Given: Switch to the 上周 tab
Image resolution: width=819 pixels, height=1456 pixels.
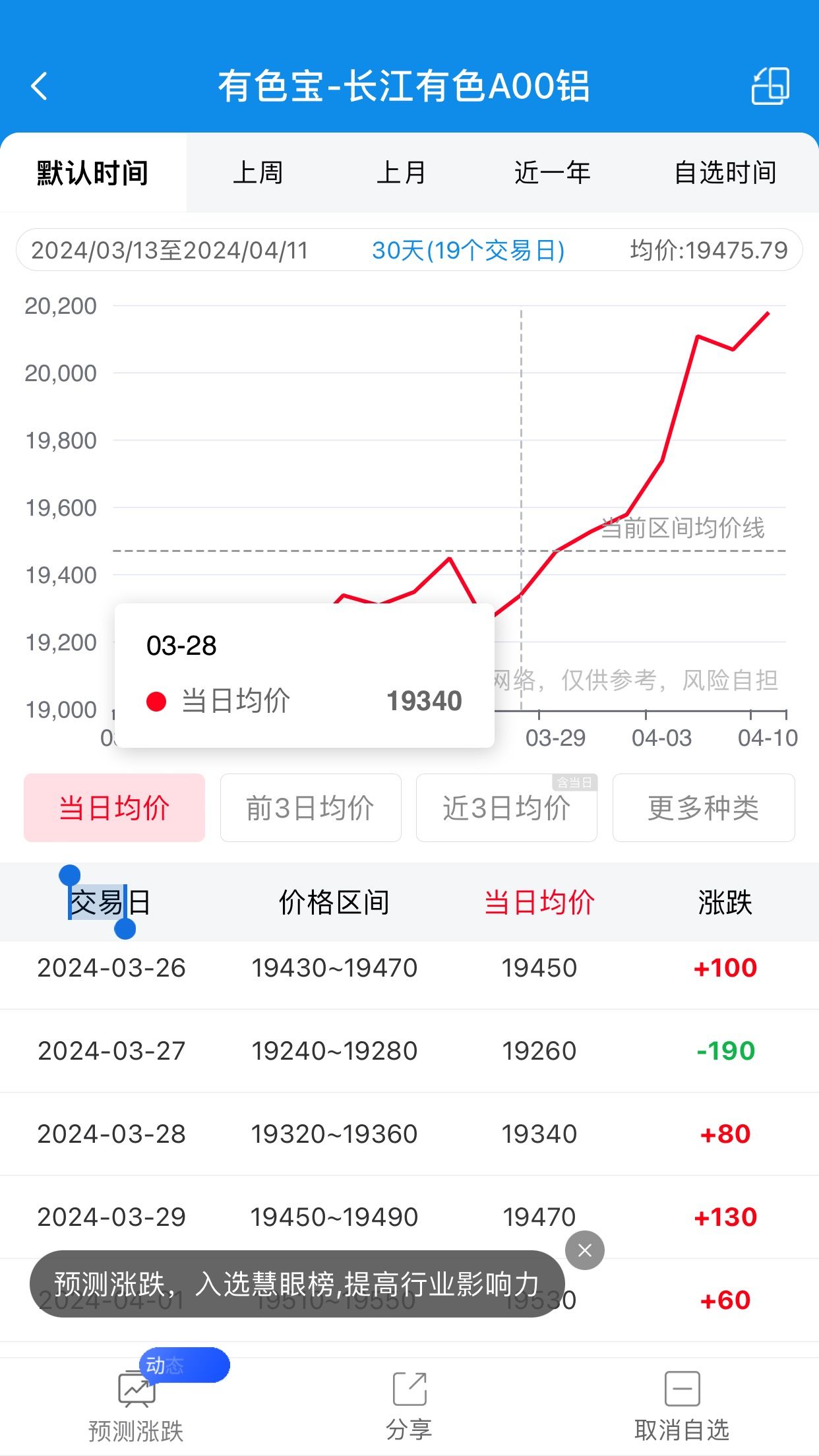Looking at the screenshot, I should pos(258,173).
